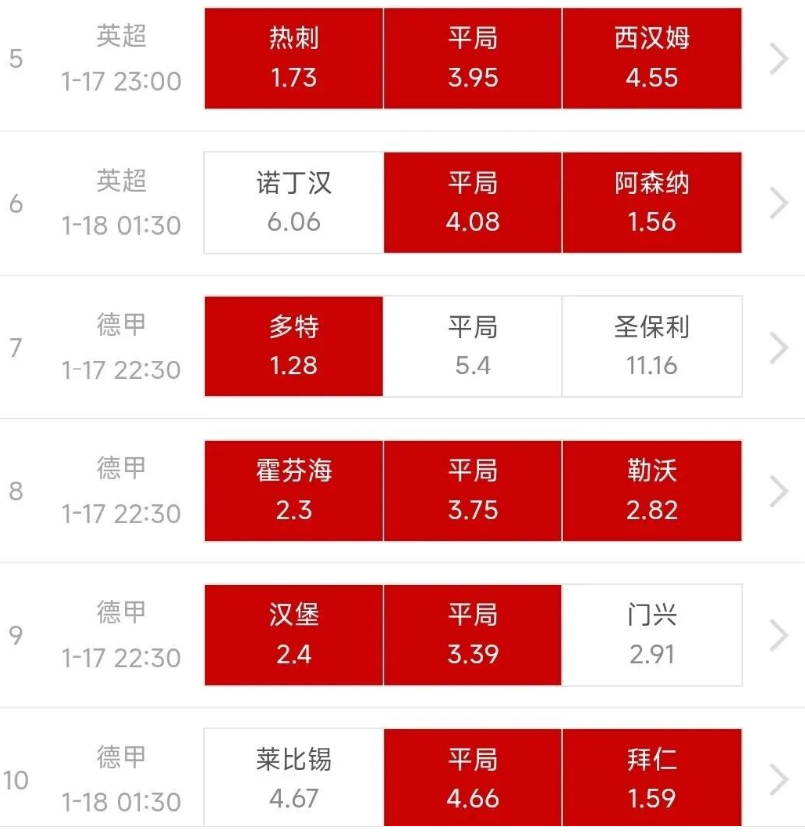805x834 pixels.
Task: Deselect 勒沃 win at 2.82
Action: (652, 490)
